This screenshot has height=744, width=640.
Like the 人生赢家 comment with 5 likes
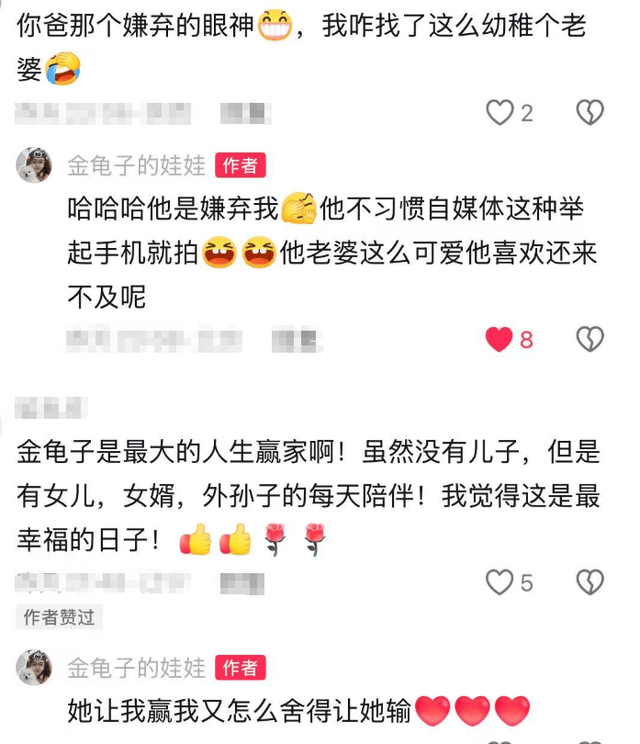pyautogui.click(x=500, y=581)
